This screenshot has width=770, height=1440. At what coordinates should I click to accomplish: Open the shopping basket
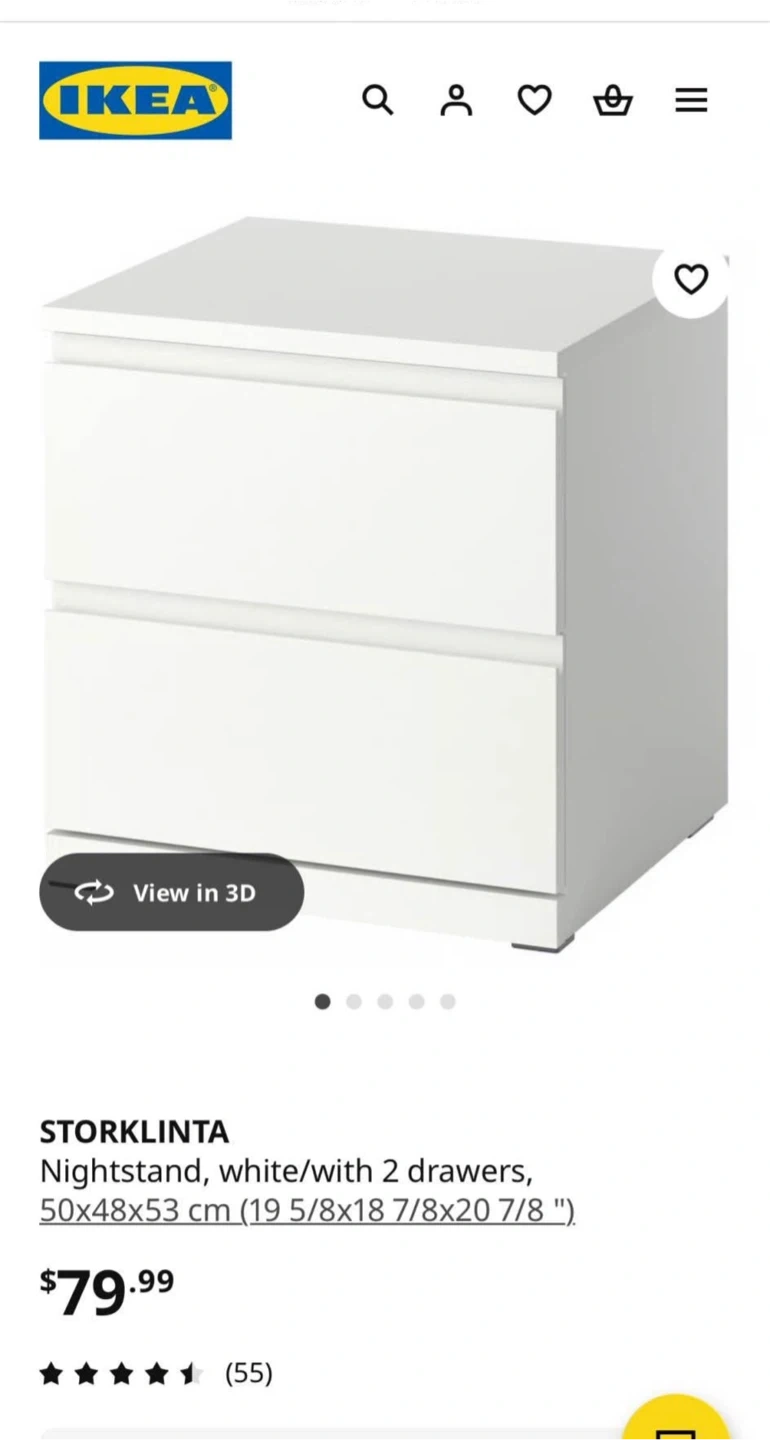(613, 100)
